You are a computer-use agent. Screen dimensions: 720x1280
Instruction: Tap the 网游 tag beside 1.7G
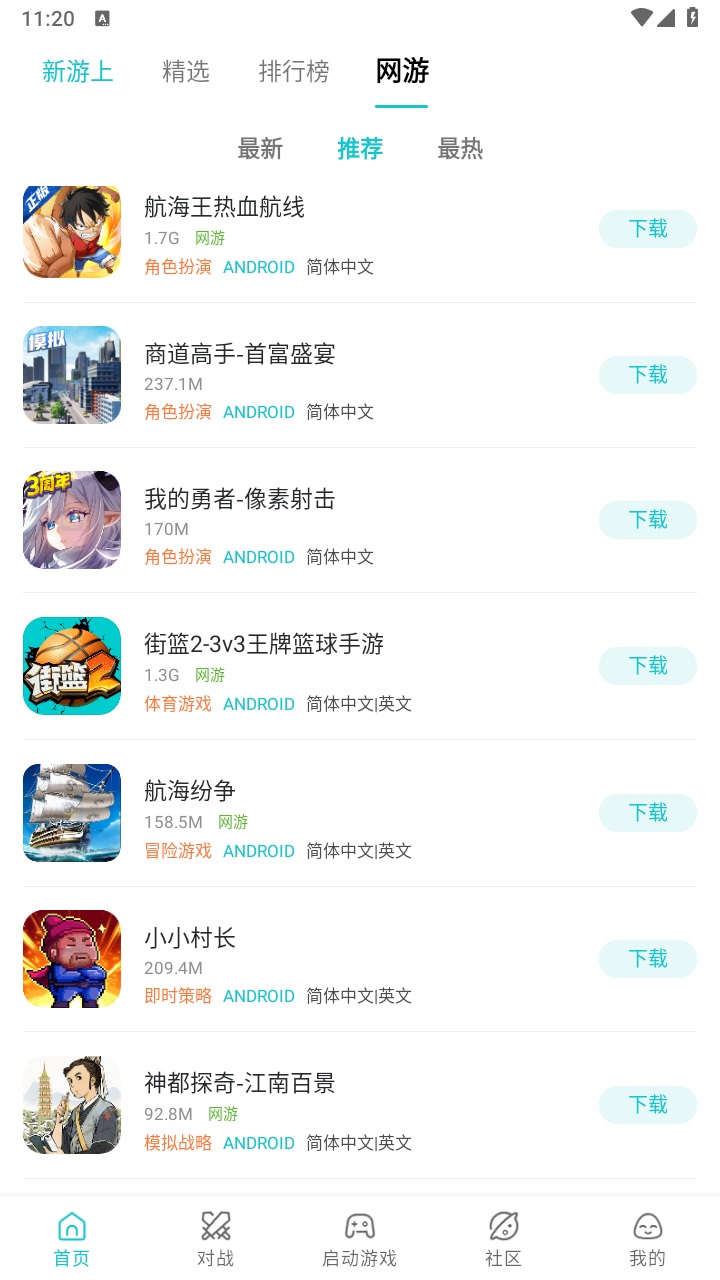pos(209,238)
